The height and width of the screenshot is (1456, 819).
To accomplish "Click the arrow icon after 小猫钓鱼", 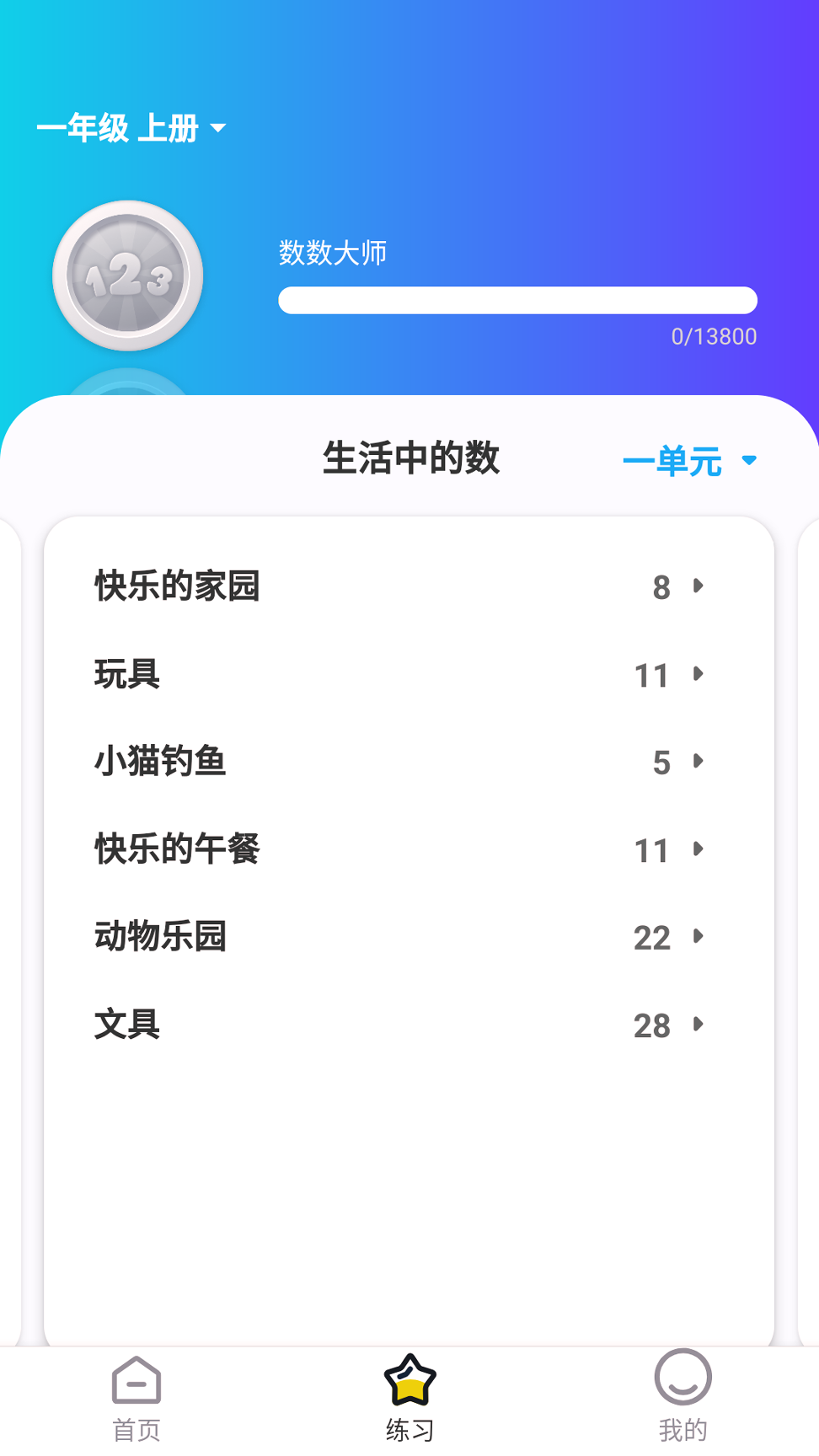I will [698, 763].
